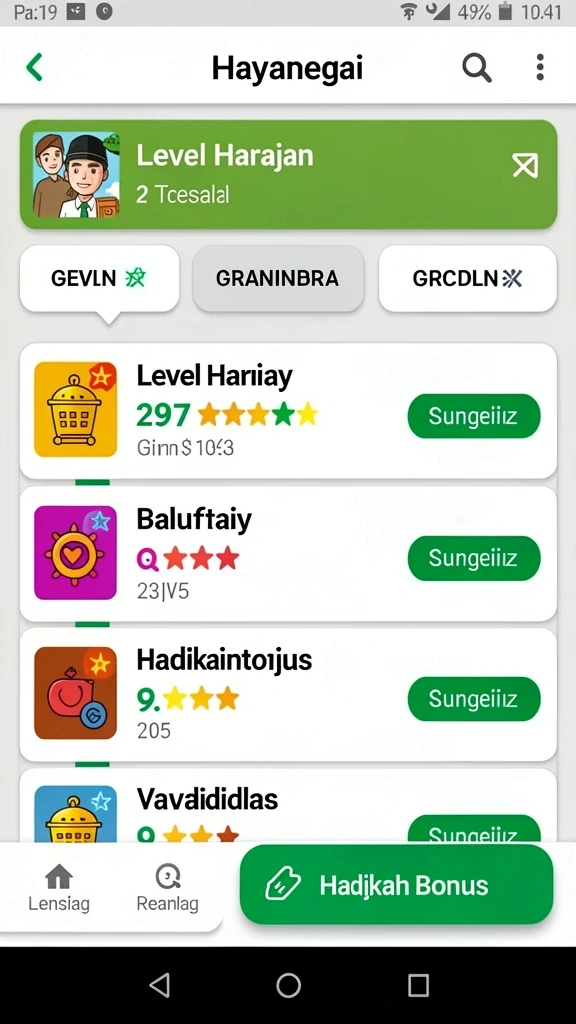Tap the icon on Level Harajan banner
576x1024 pixels.
pyautogui.click(x=525, y=166)
